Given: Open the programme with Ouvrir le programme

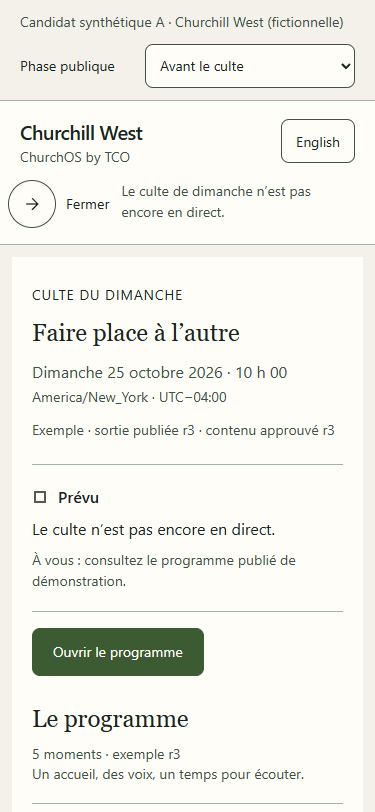Looking at the screenshot, I should (118, 652).
